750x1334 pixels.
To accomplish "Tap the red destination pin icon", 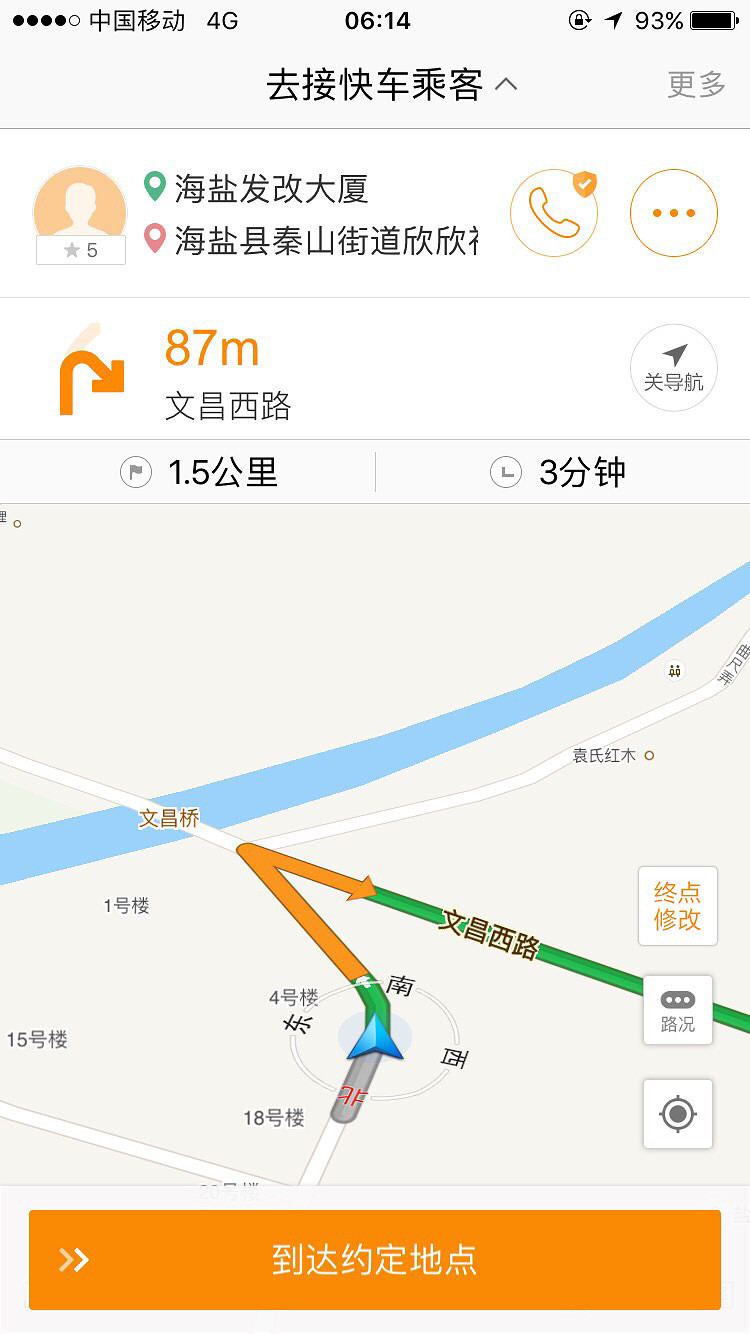I will (153, 240).
